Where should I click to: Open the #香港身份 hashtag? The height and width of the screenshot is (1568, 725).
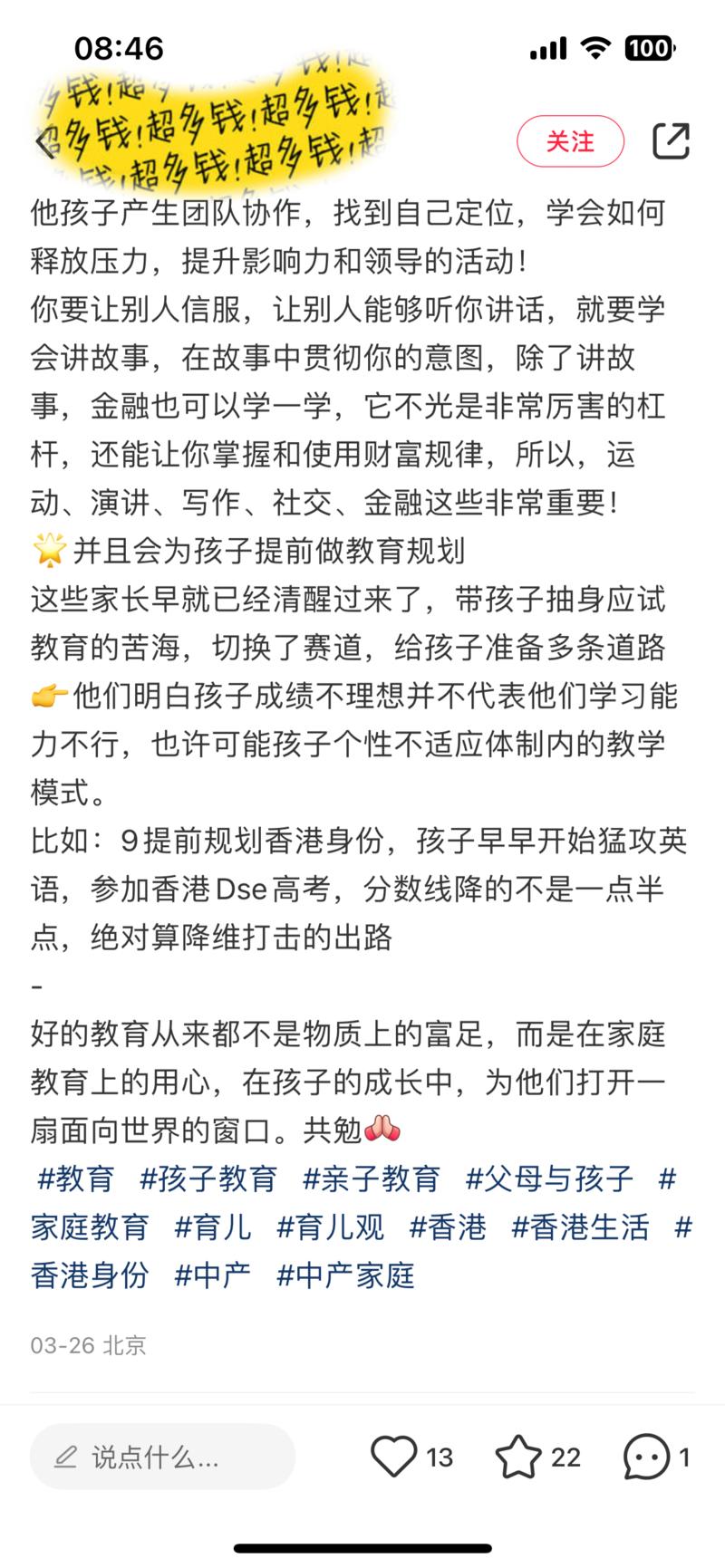click(x=89, y=1275)
